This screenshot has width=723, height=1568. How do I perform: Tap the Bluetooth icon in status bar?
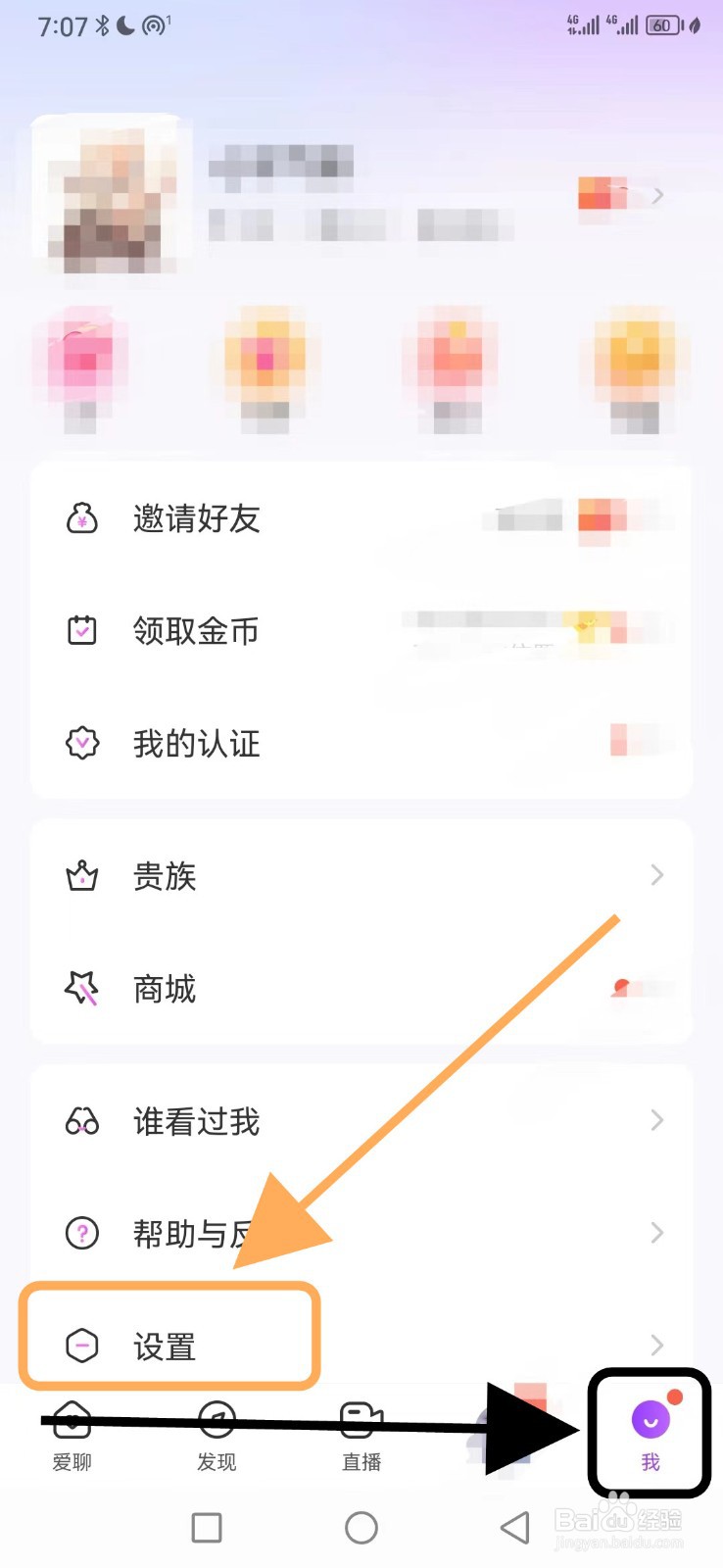pyautogui.click(x=103, y=24)
